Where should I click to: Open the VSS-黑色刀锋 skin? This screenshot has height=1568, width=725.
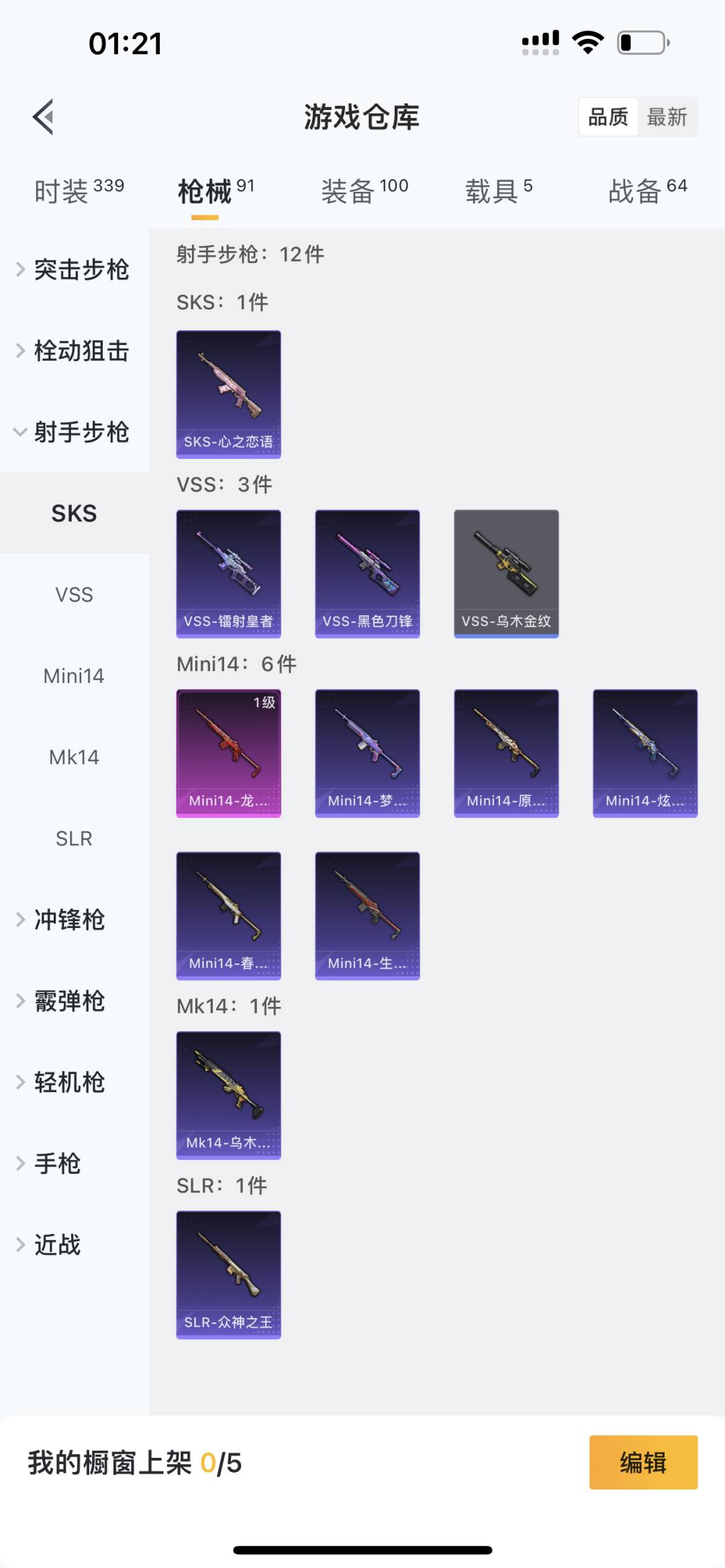click(x=367, y=573)
